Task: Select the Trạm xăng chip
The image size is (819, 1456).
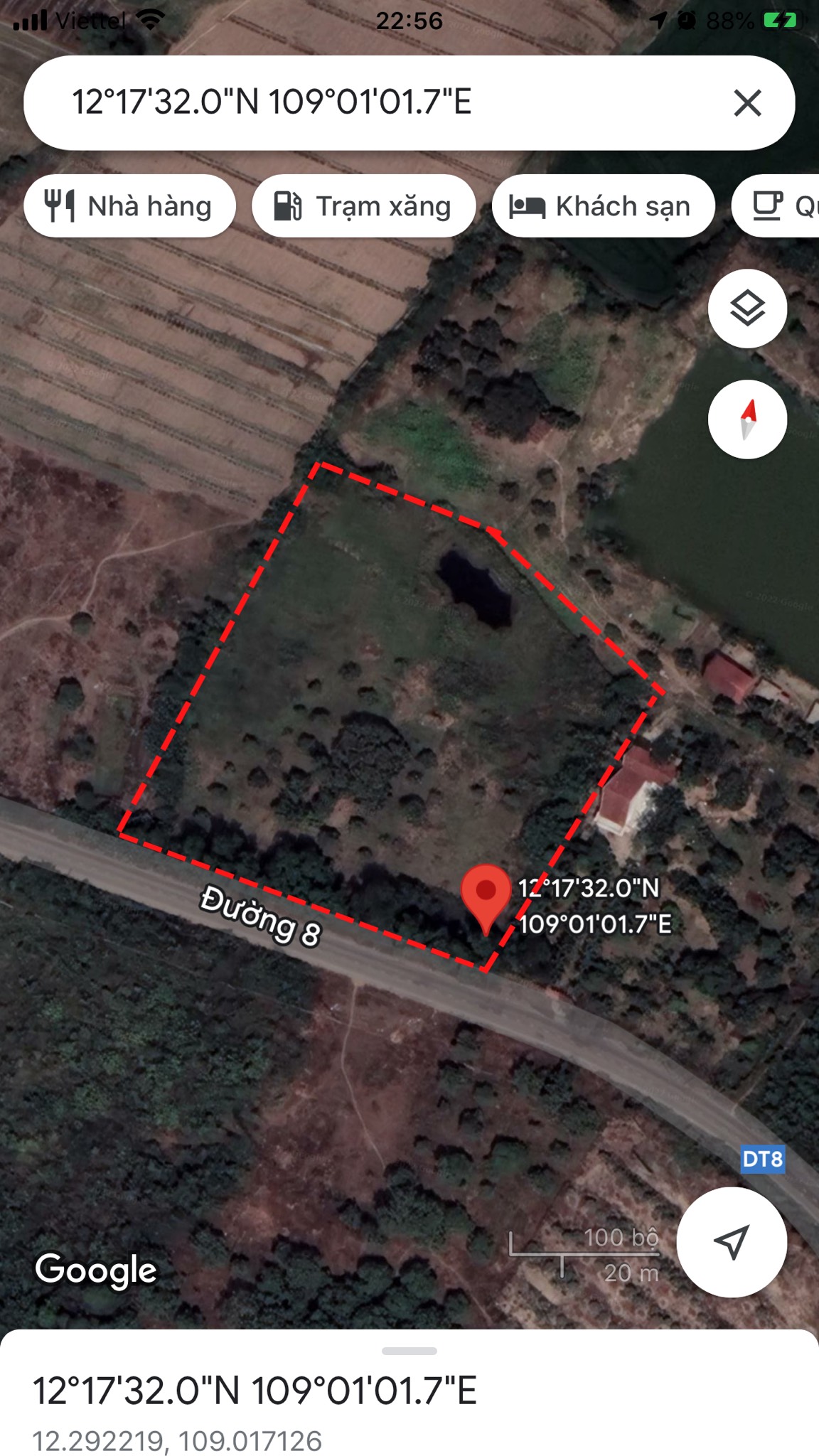Action: tap(363, 206)
